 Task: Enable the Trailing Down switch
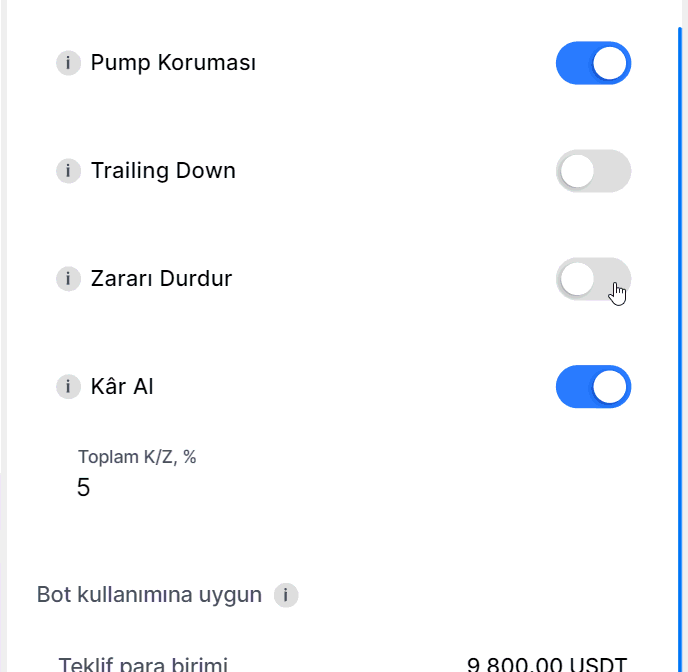pyautogui.click(x=593, y=171)
